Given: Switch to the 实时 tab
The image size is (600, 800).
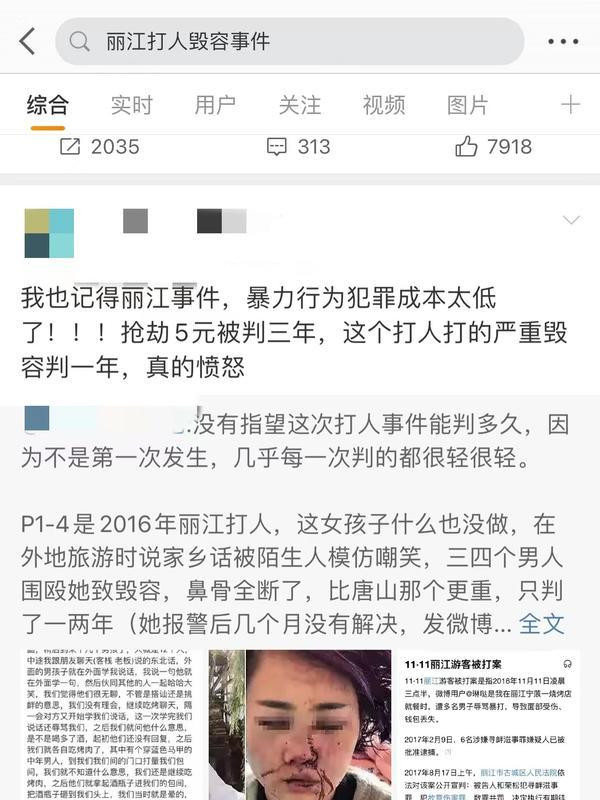Looking at the screenshot, I should tap(131, 104).
